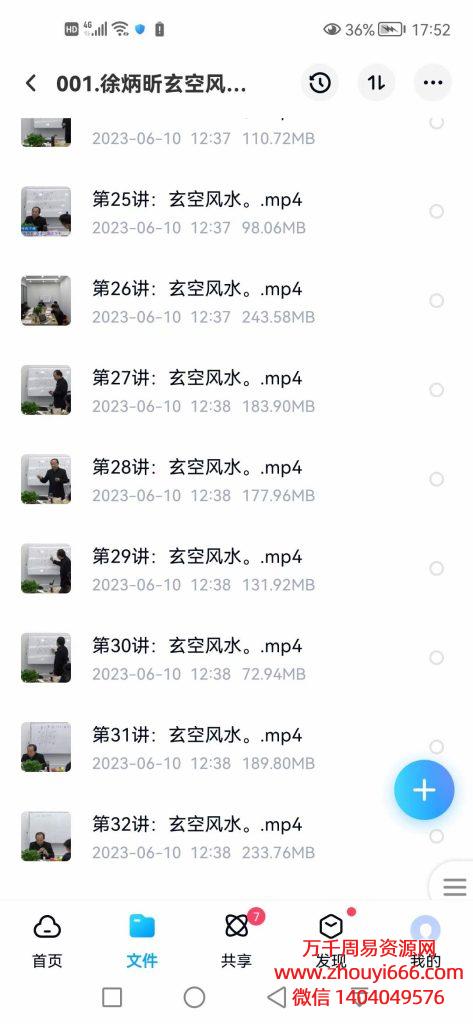The height and width of the screenshot is (1024, 473).
Task: Go back from the 001.徐炳昕玄空风 folder
Action: (31, 83)
